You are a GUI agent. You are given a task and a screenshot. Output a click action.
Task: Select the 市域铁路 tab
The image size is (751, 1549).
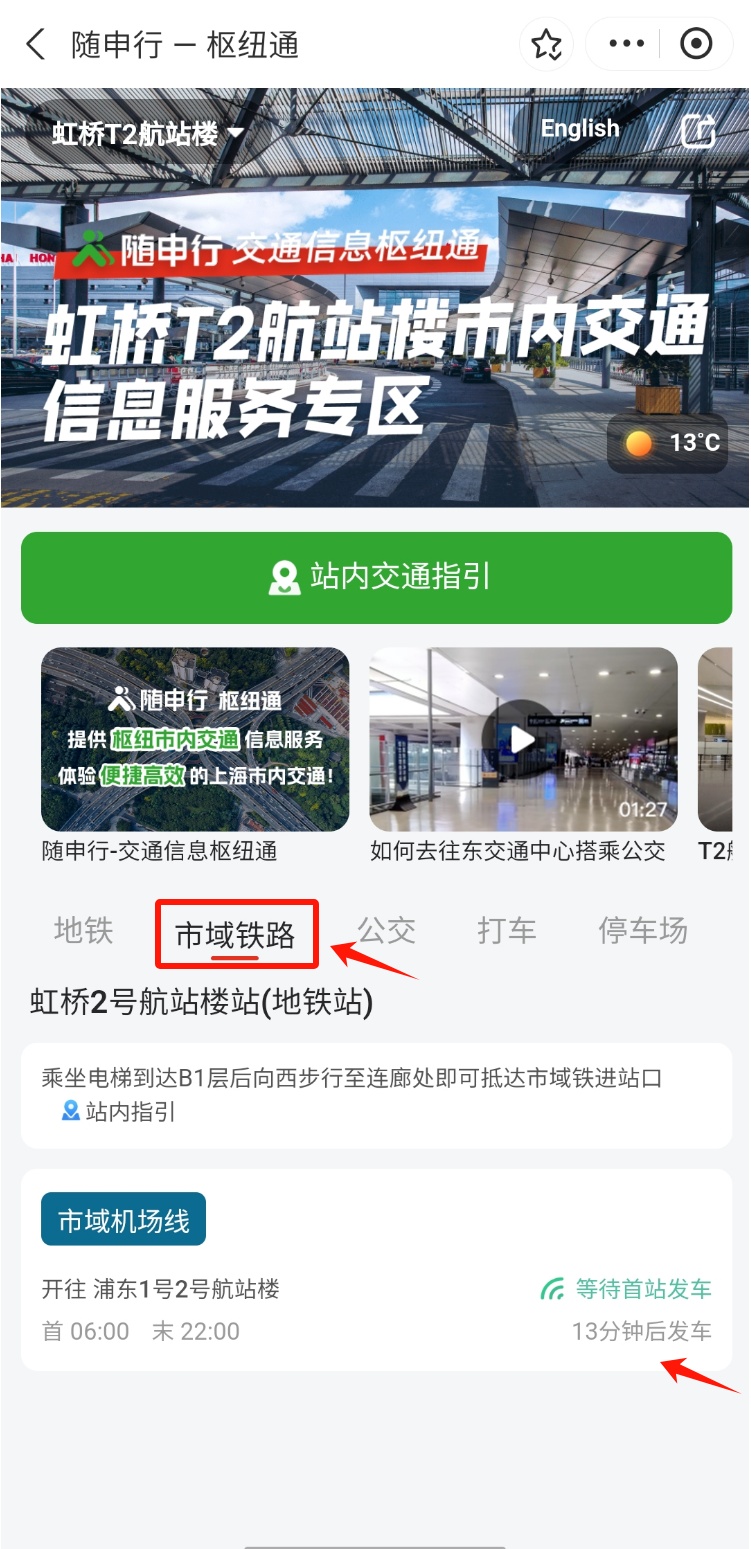point(236,935)
